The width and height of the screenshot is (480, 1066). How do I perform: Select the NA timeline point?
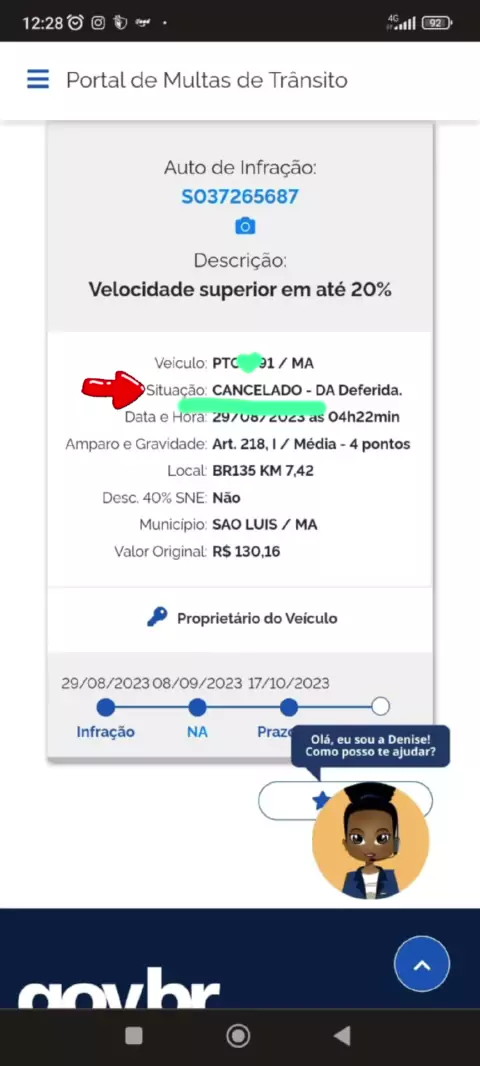(x=197, y=708)
